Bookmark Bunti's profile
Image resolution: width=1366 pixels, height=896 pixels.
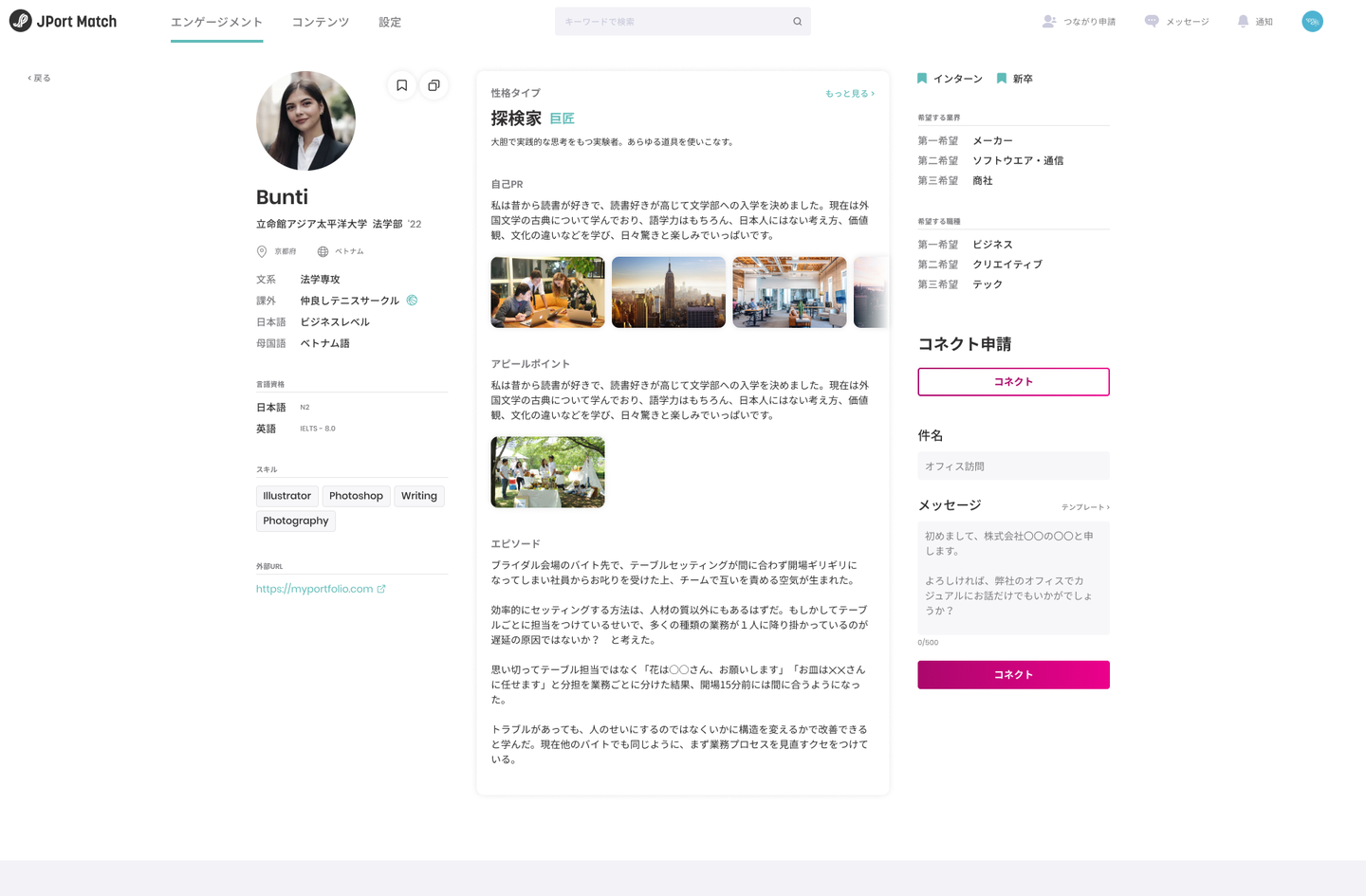401,85
